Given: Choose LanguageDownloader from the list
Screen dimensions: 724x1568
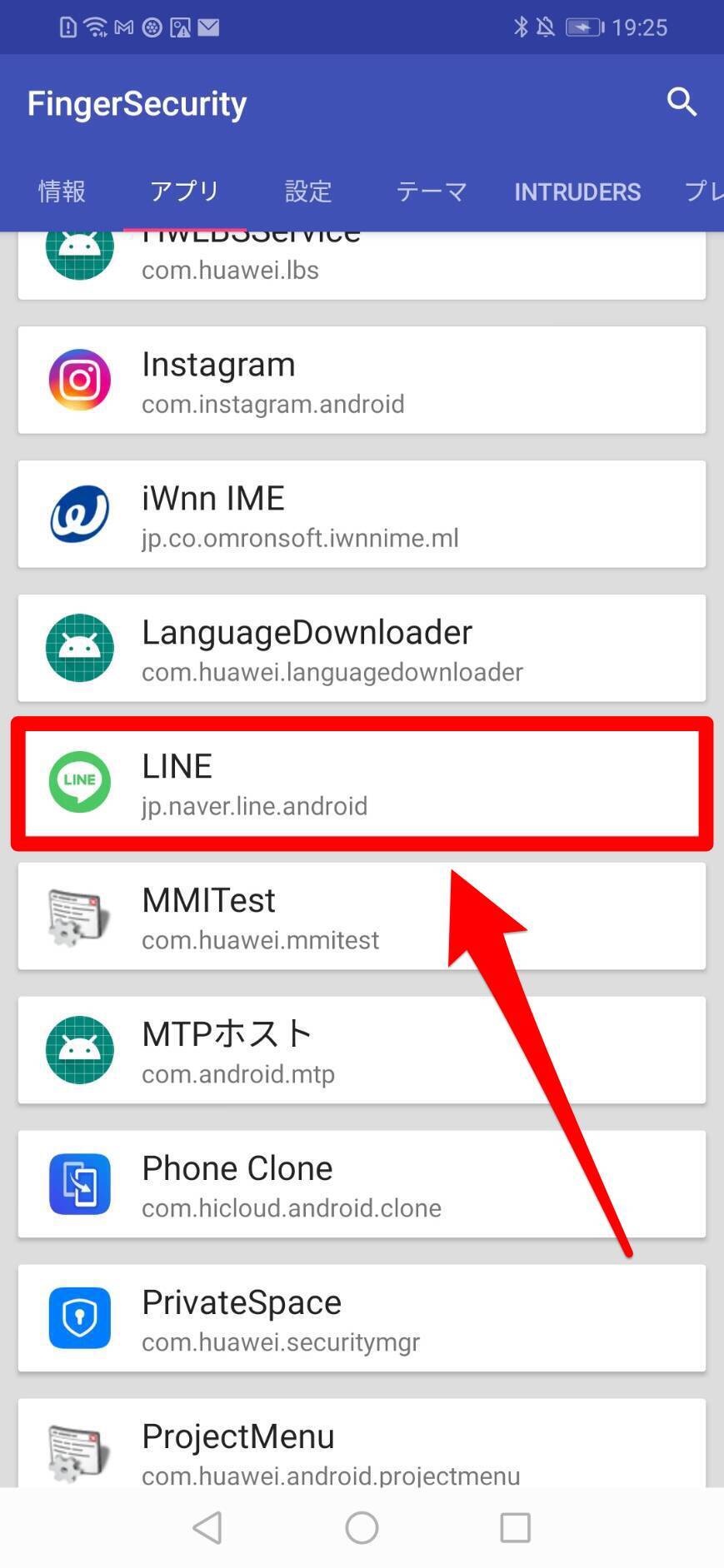Looking at the screenshot, I should pyautogui.click(x=362, y=649).
